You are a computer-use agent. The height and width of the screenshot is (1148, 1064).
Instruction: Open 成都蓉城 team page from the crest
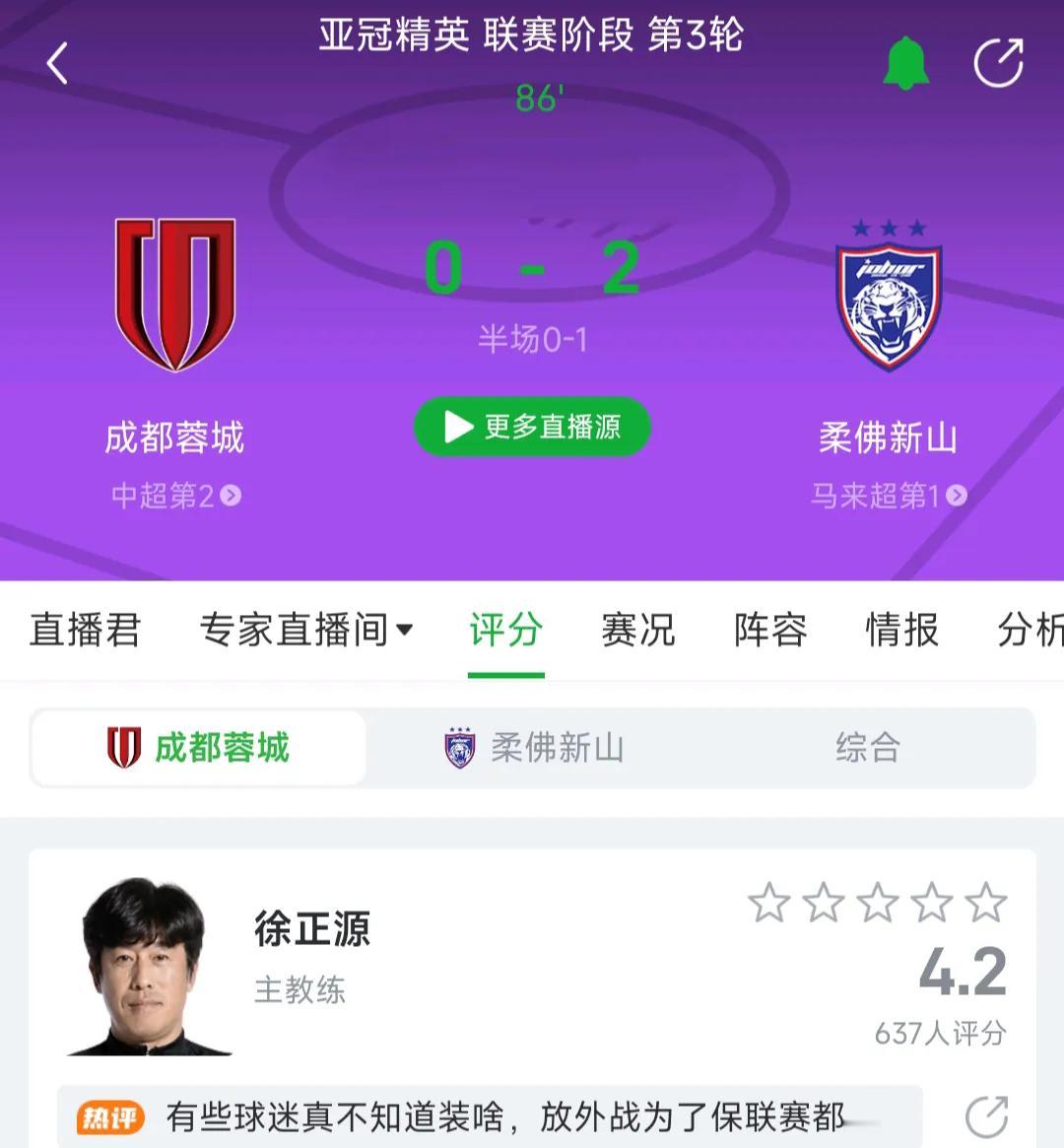point(175,295)
